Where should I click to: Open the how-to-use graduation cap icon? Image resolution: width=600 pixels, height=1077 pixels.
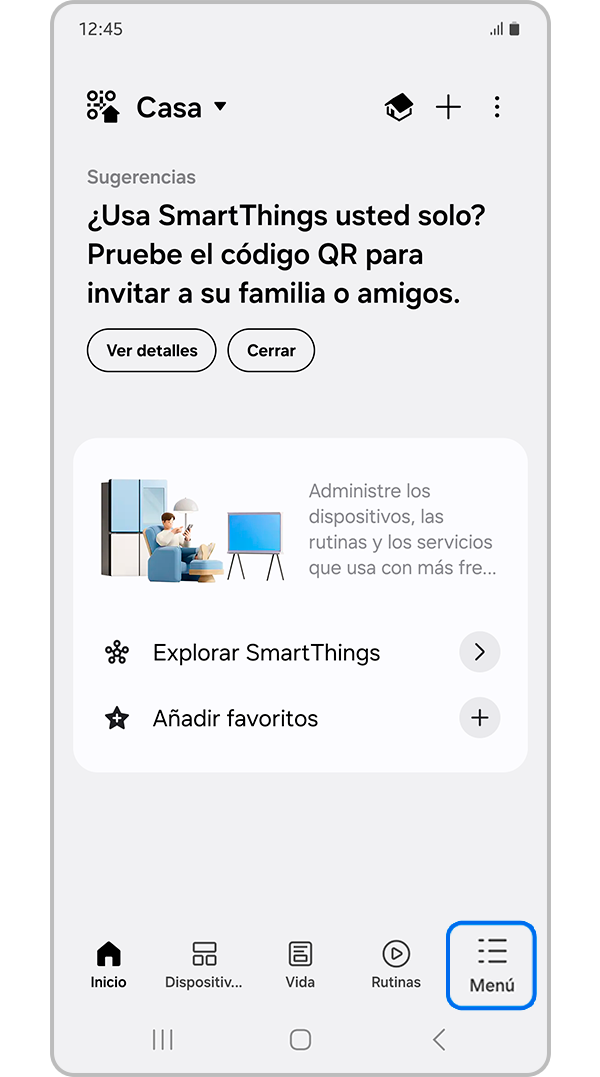tap(399, 108)
